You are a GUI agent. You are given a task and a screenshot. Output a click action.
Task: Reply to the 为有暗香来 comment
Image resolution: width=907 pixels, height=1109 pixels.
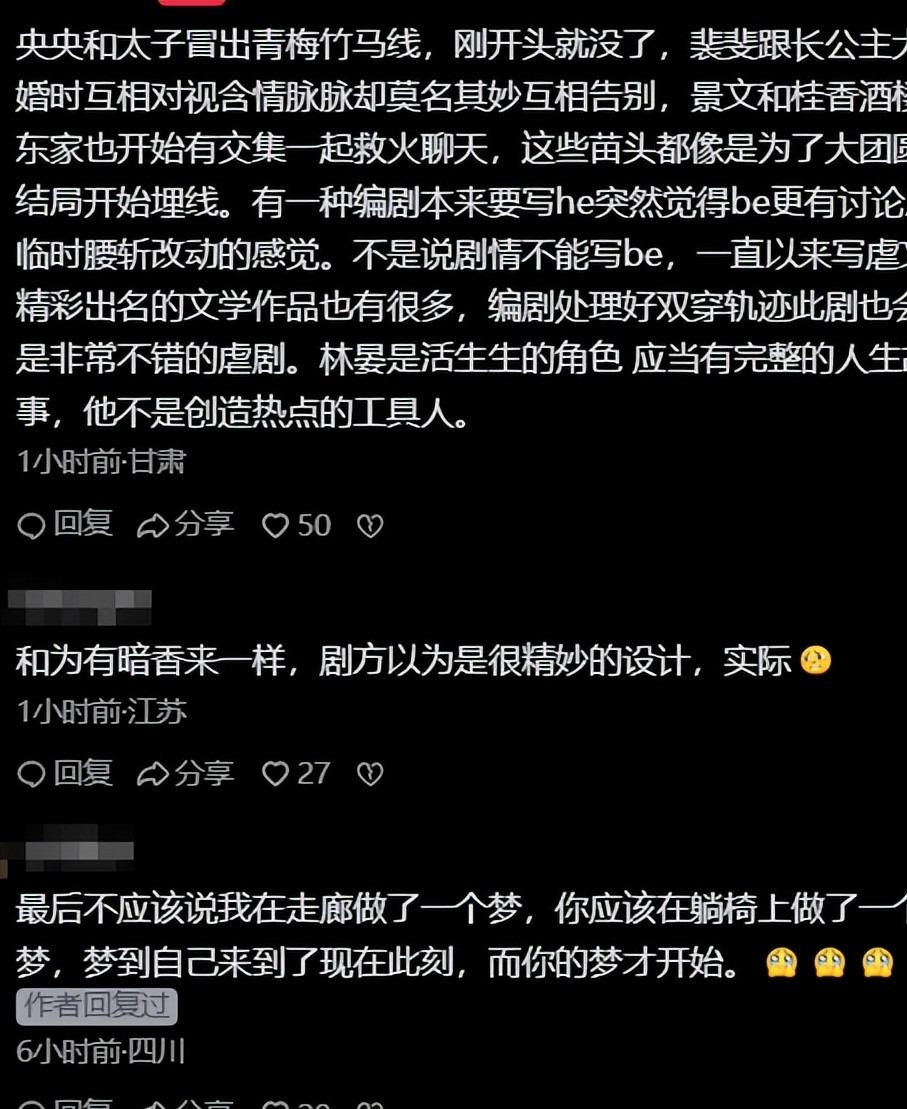coord(65,772)
